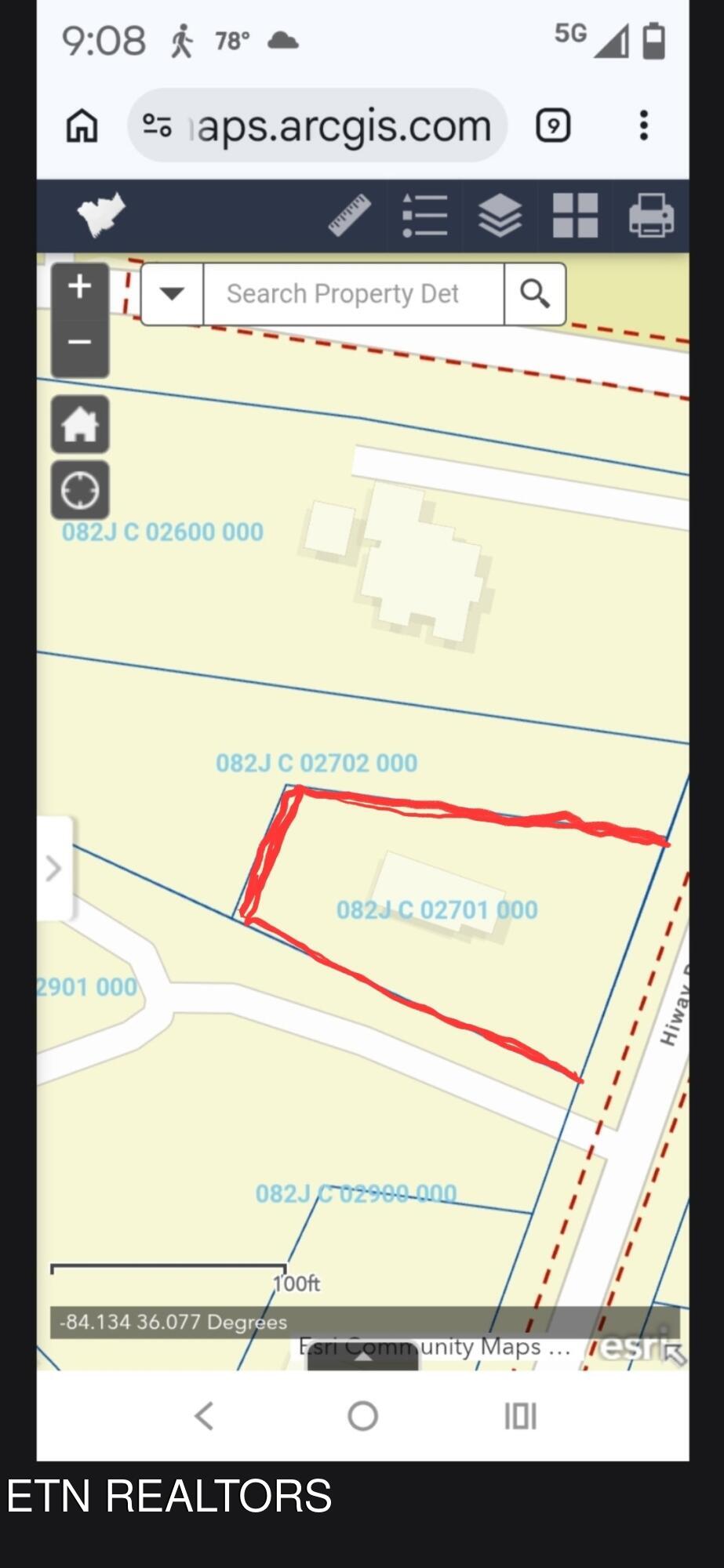The image size is (724, 1568).
Task: Open the map legend list
Action: pyautogui.click(x=424, y=216)
